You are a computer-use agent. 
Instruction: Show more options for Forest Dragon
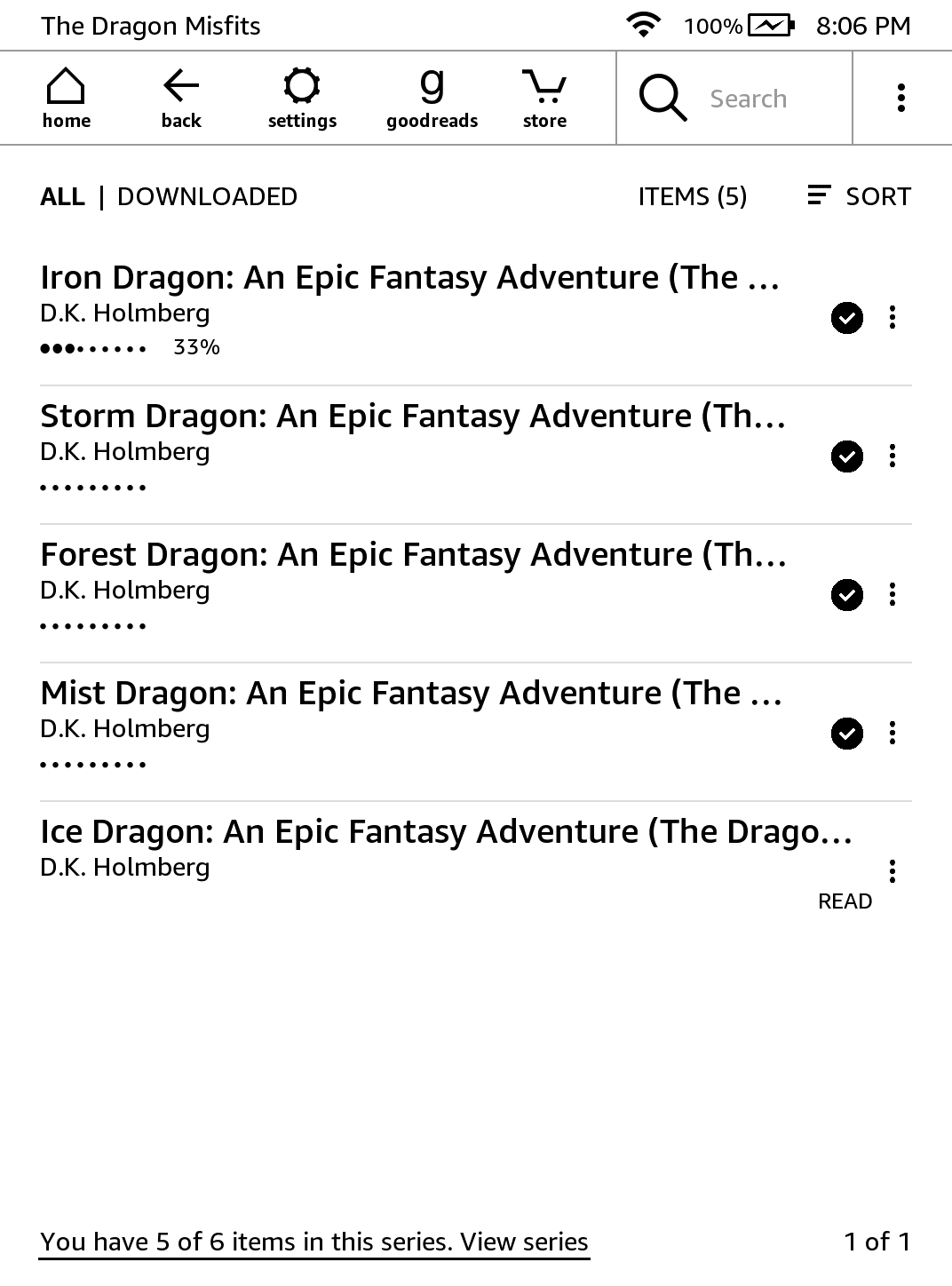892,594
